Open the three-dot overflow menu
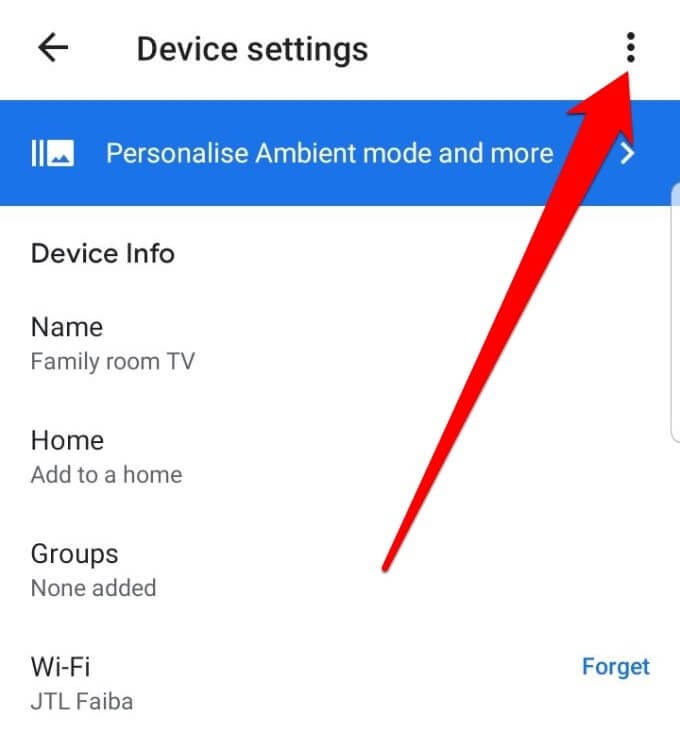The height and width of the screenshot is (739, 680). (x=630, y=47)
